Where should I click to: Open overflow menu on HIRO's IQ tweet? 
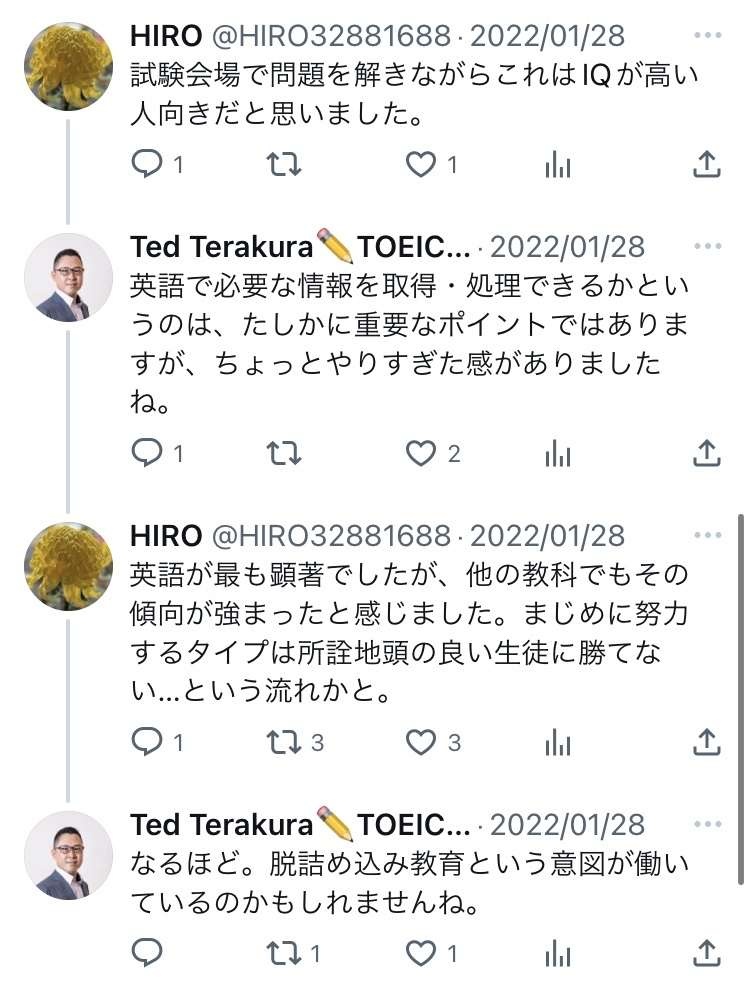tap(707, 36)
